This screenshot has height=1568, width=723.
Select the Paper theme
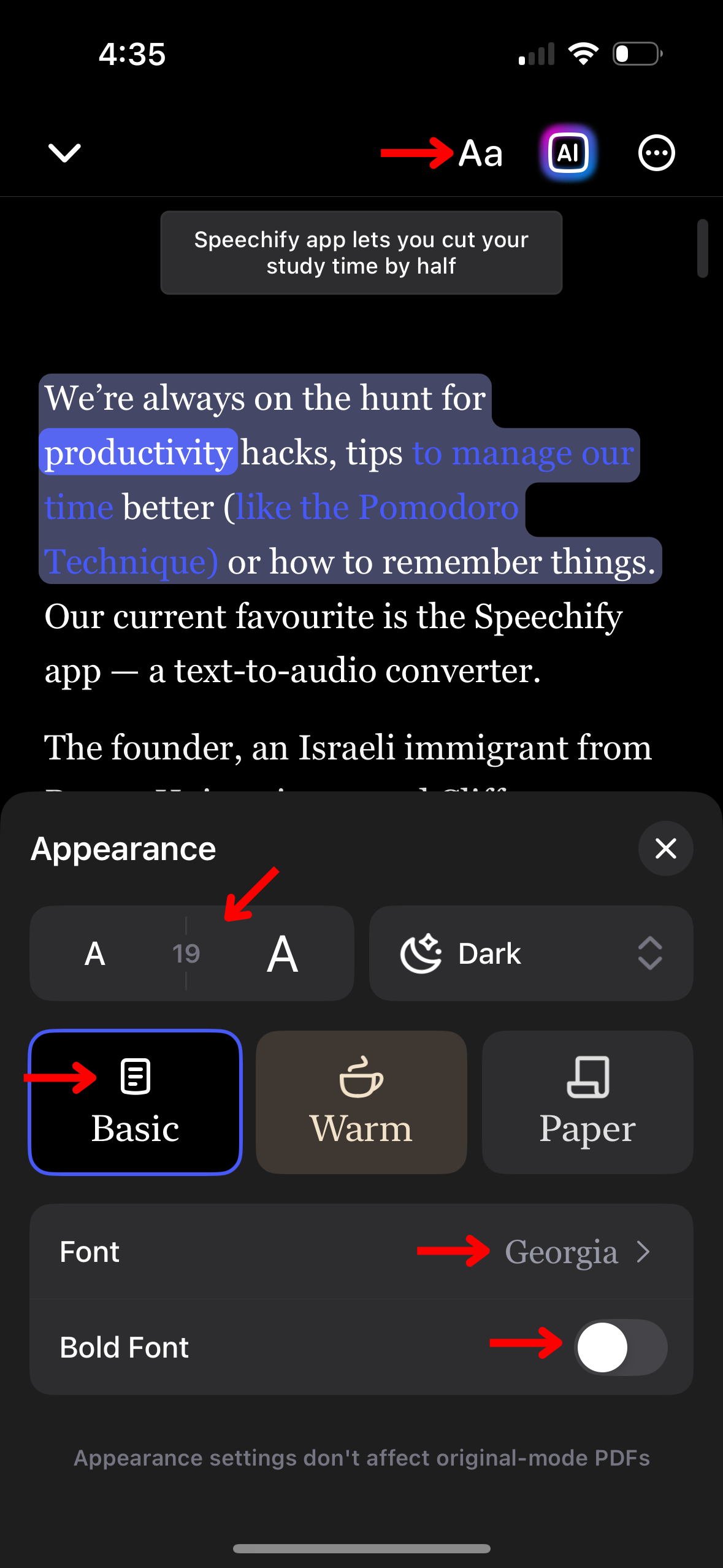pos(587,1102)
